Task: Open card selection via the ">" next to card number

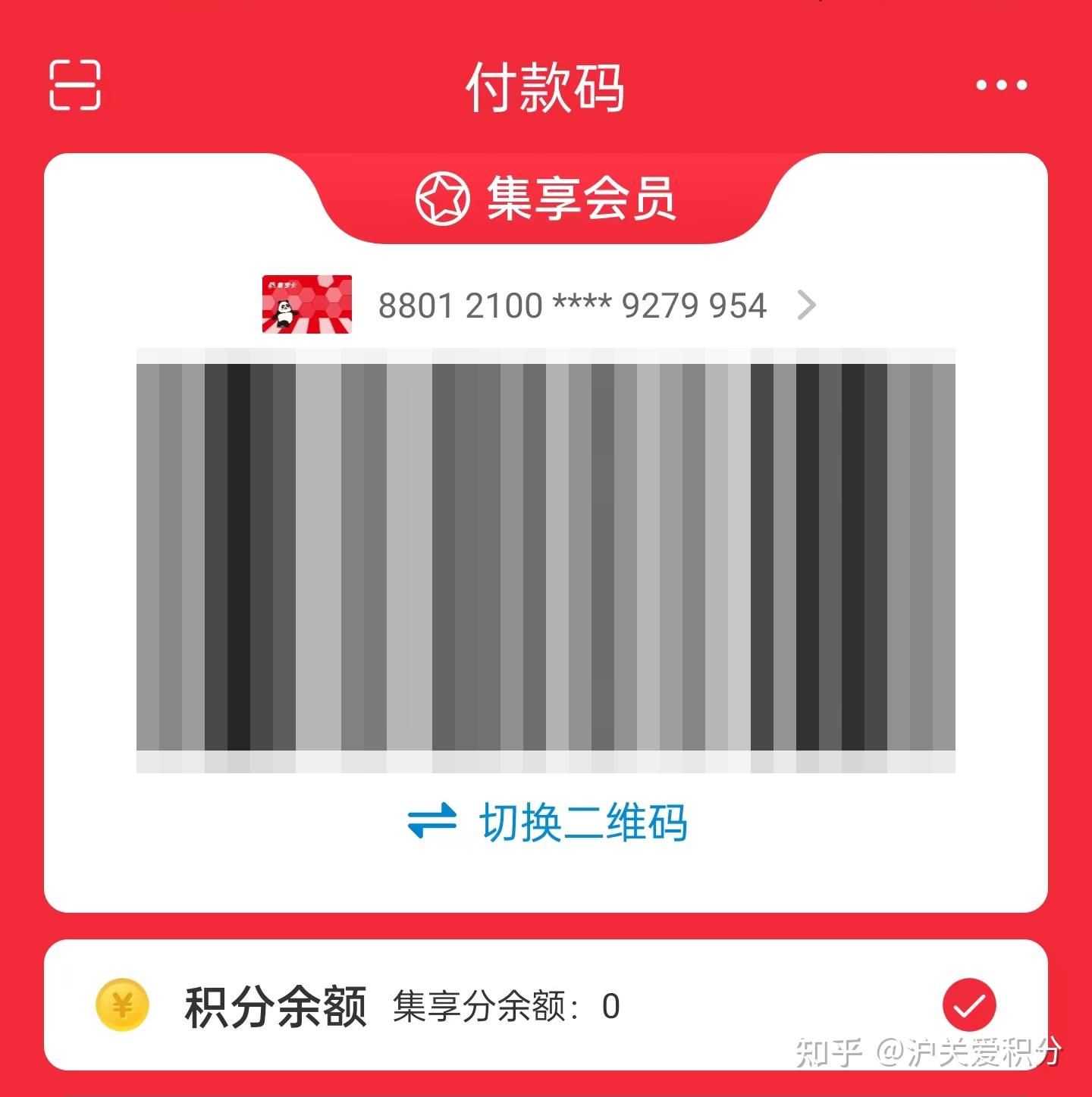Action: tap(807, 306)
